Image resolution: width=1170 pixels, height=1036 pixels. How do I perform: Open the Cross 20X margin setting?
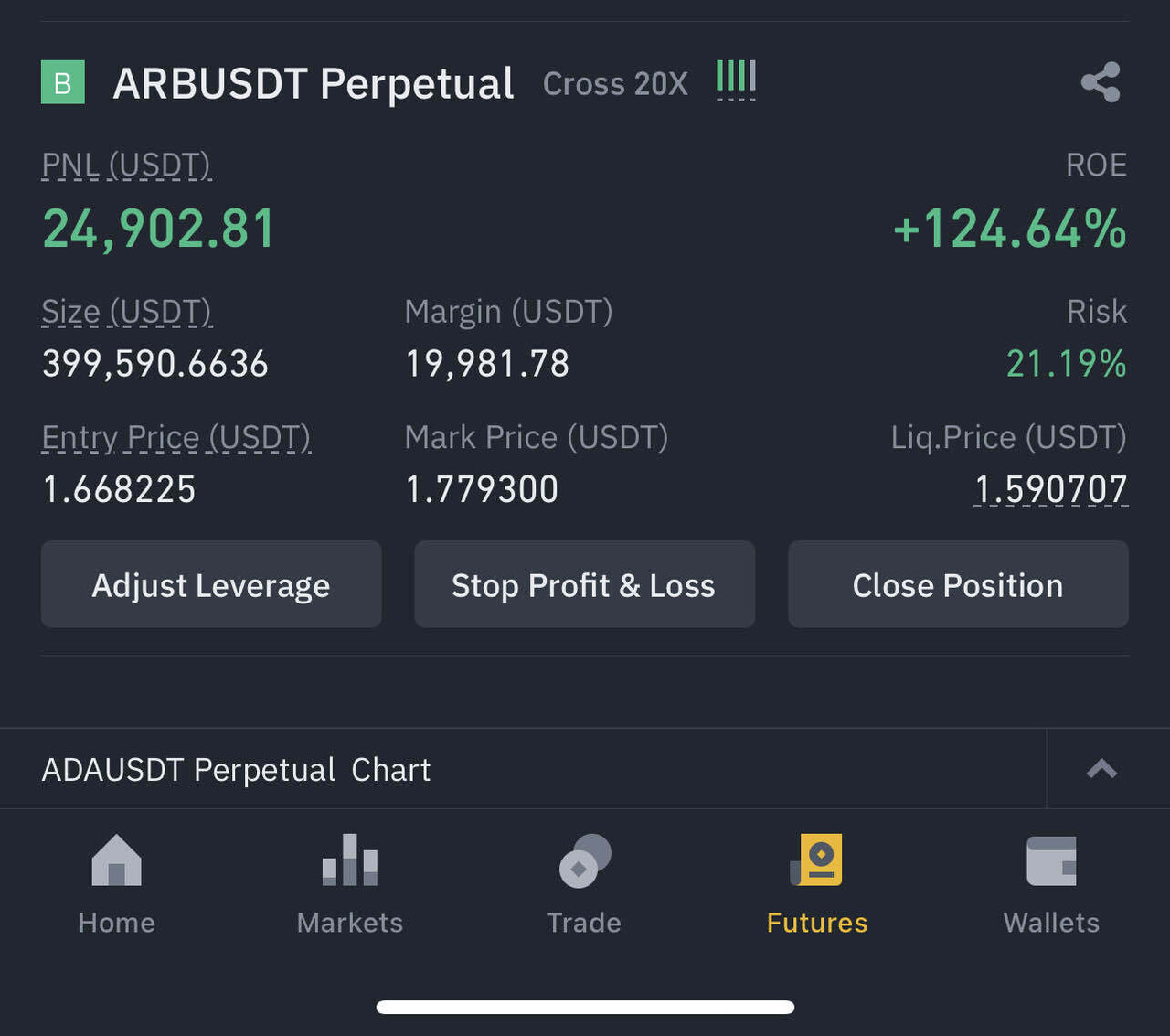[x=614, y=84]
